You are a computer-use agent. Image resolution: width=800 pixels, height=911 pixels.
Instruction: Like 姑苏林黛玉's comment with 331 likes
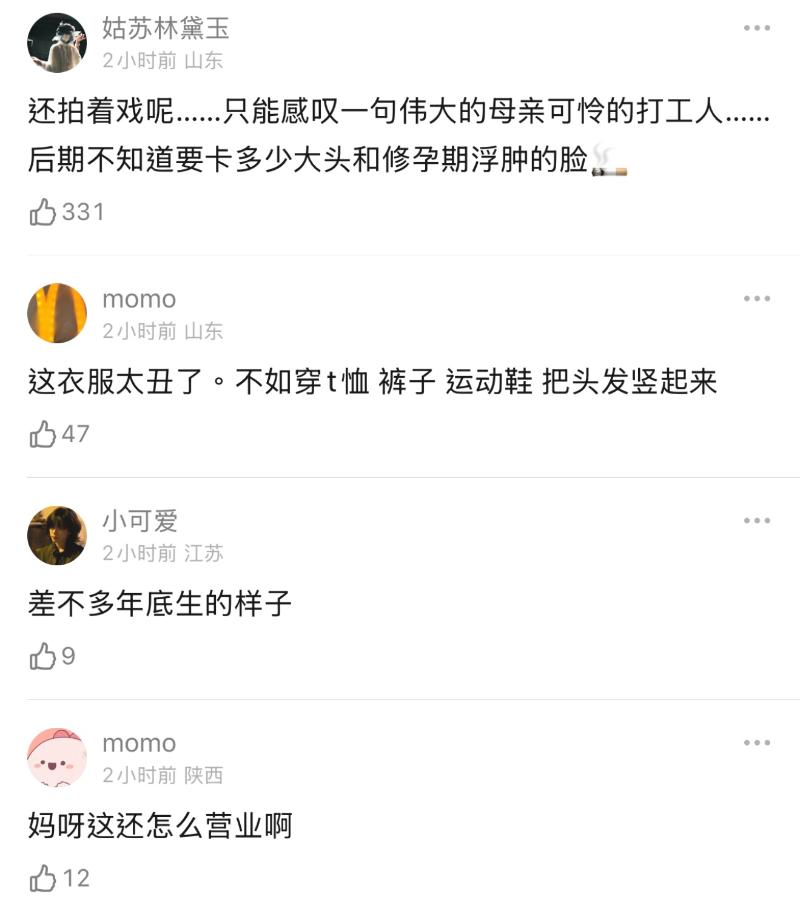pos(43,212)
